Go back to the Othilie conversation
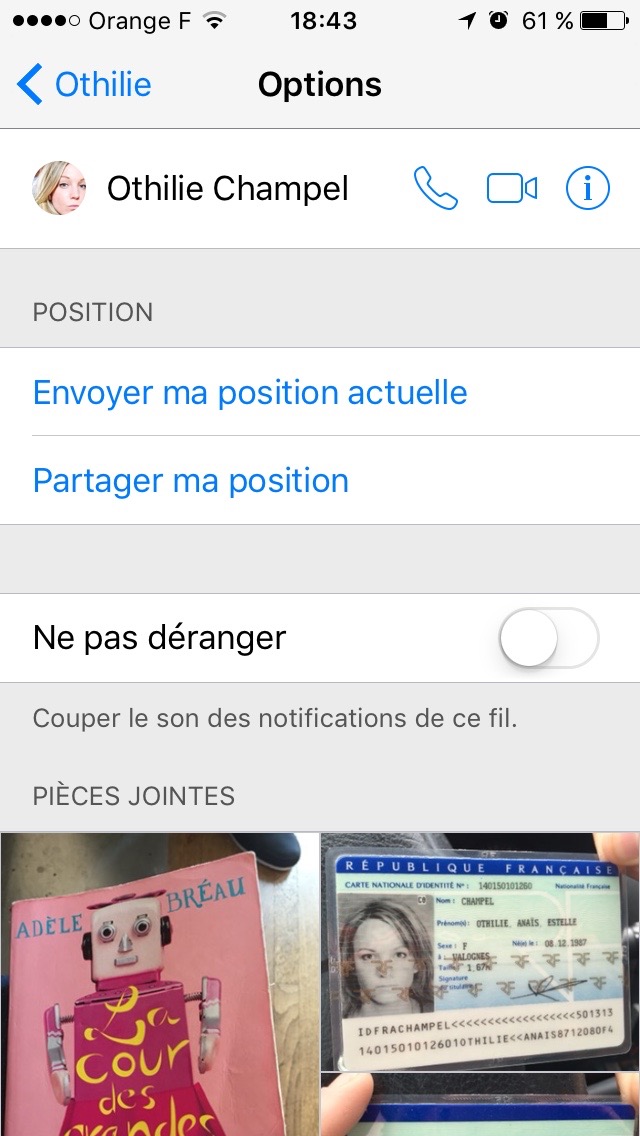Screen dimensions: 640x1136 85,85
